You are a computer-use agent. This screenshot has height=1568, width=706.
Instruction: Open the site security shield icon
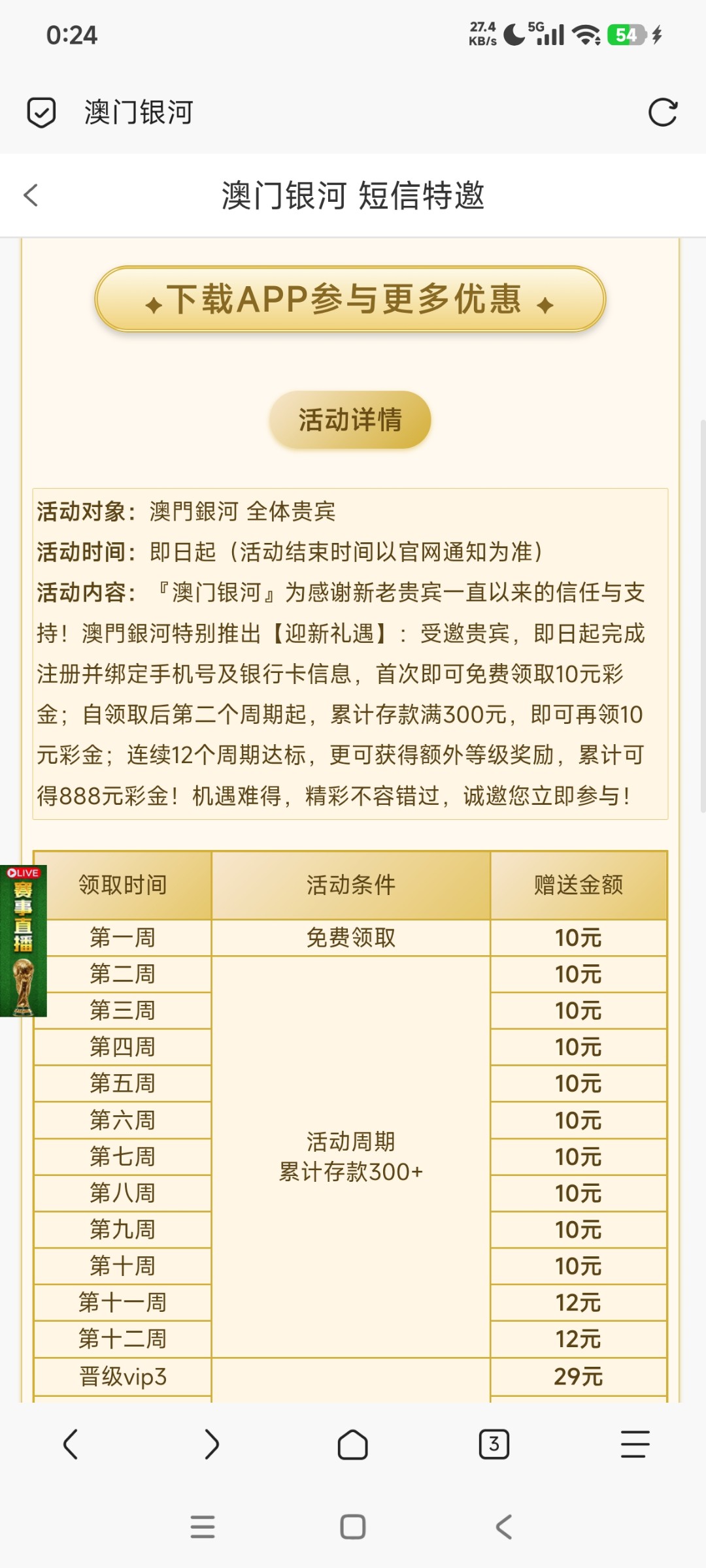(41, 112)
